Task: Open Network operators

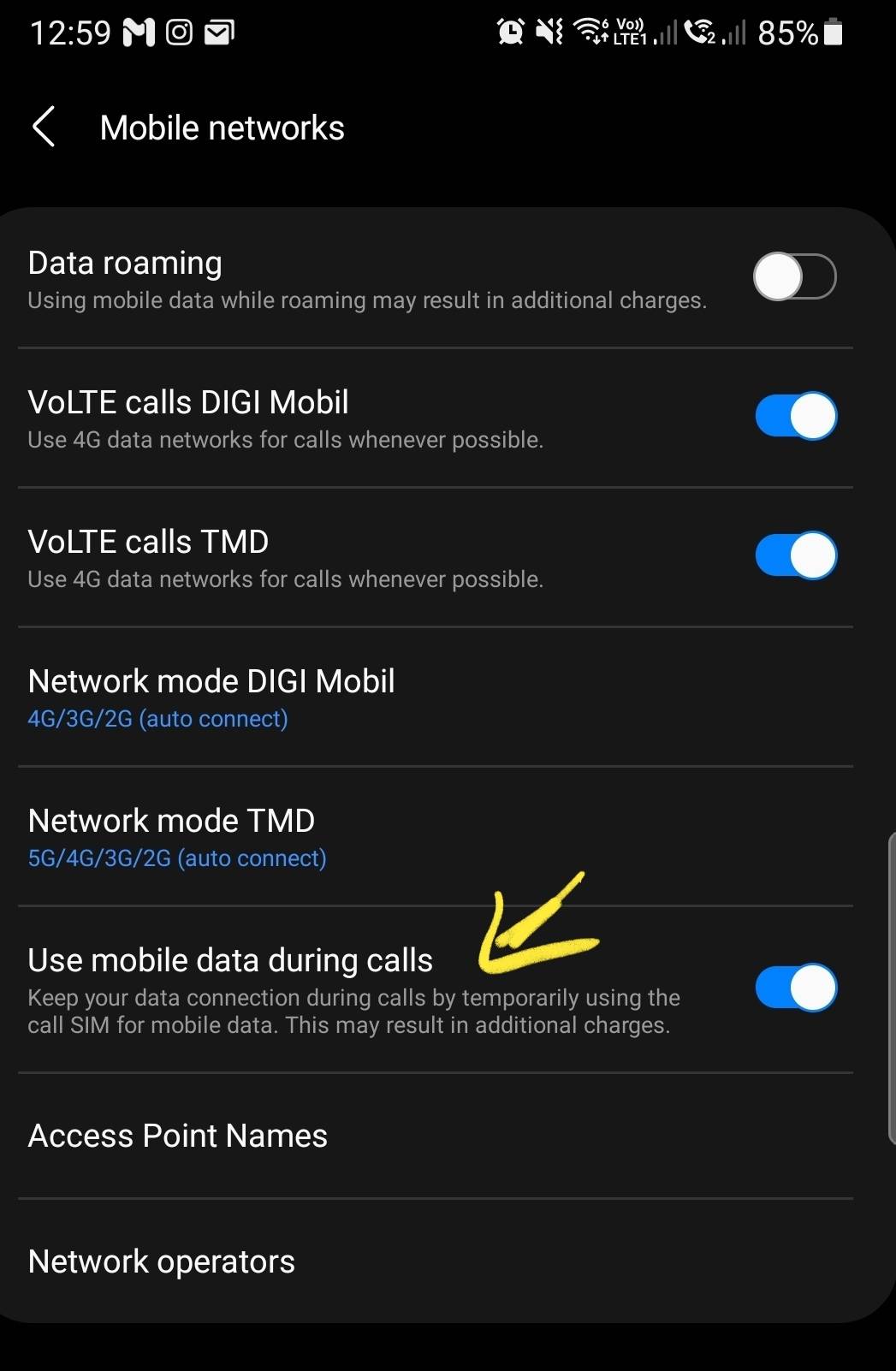Action: (162, 1261)
